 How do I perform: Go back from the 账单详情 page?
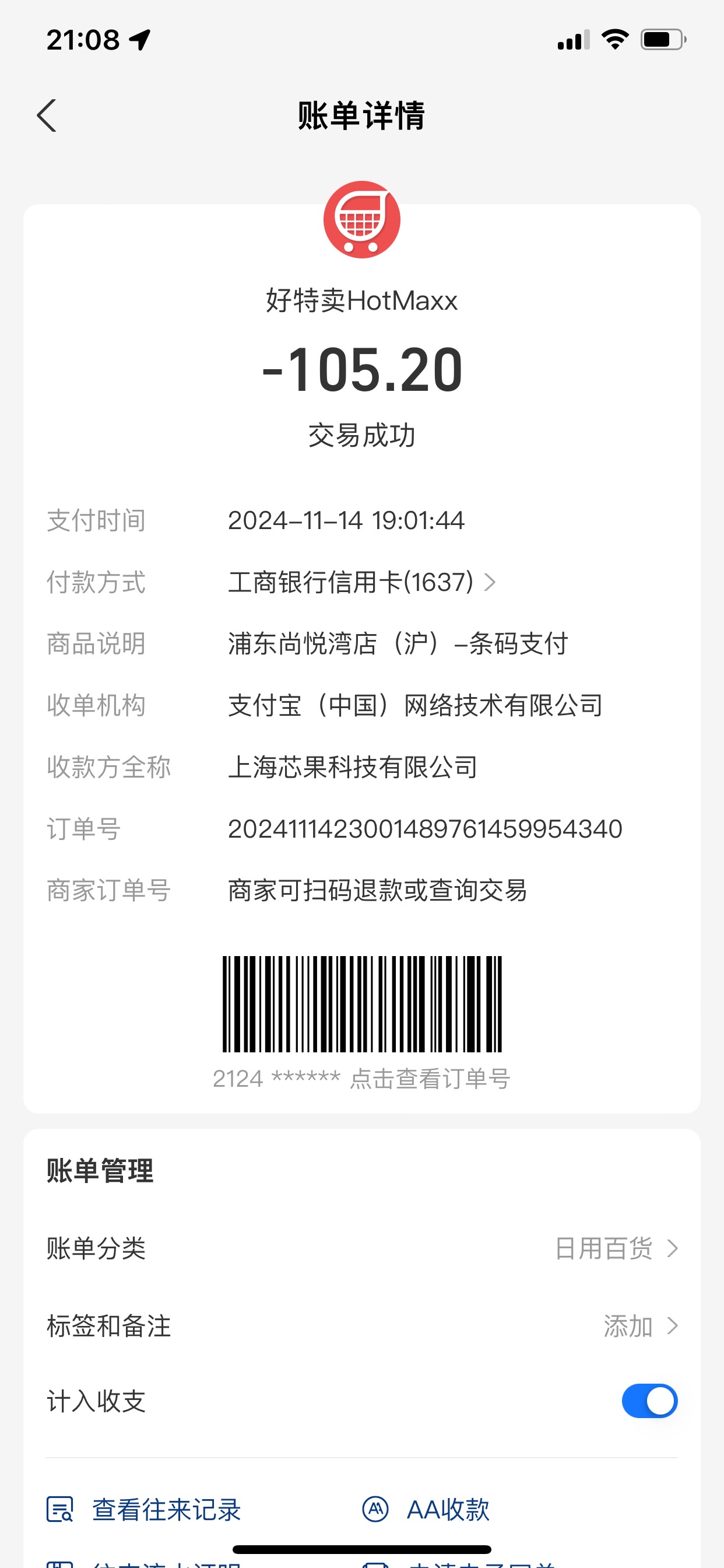47,116
